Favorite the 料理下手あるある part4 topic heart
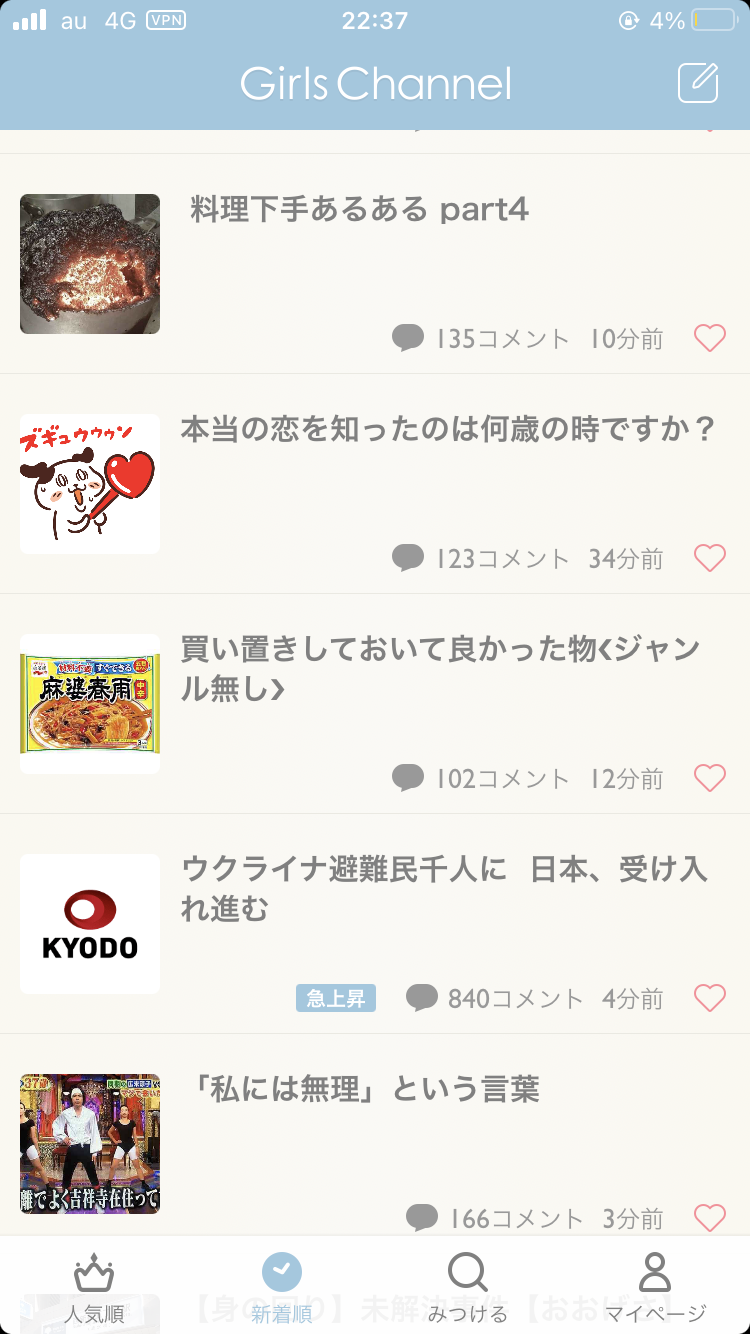750x1334 pixels. pos(710,338)
